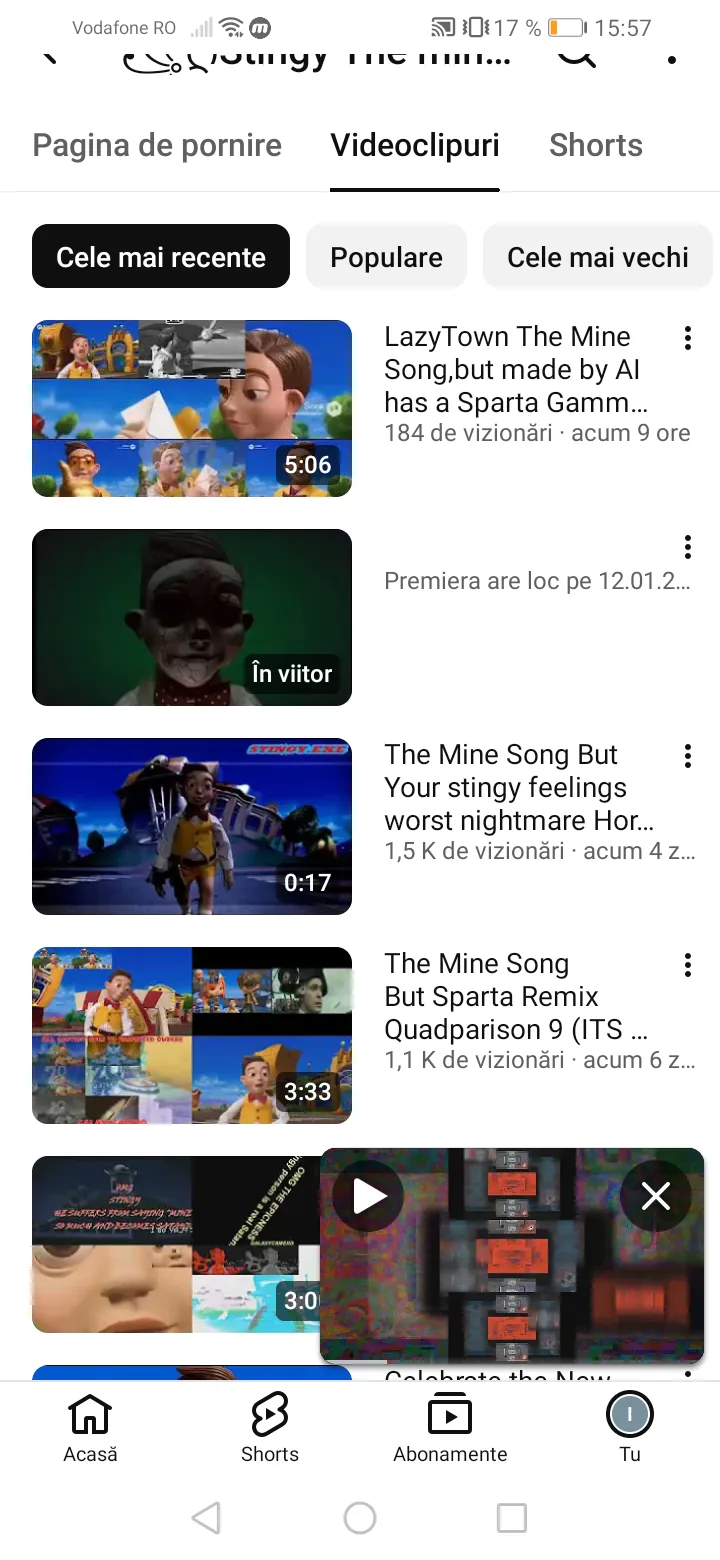This screenshot has width=720, height=1560.
Task: Open the Tu profile tab
Action: [x=630, y=1428]
